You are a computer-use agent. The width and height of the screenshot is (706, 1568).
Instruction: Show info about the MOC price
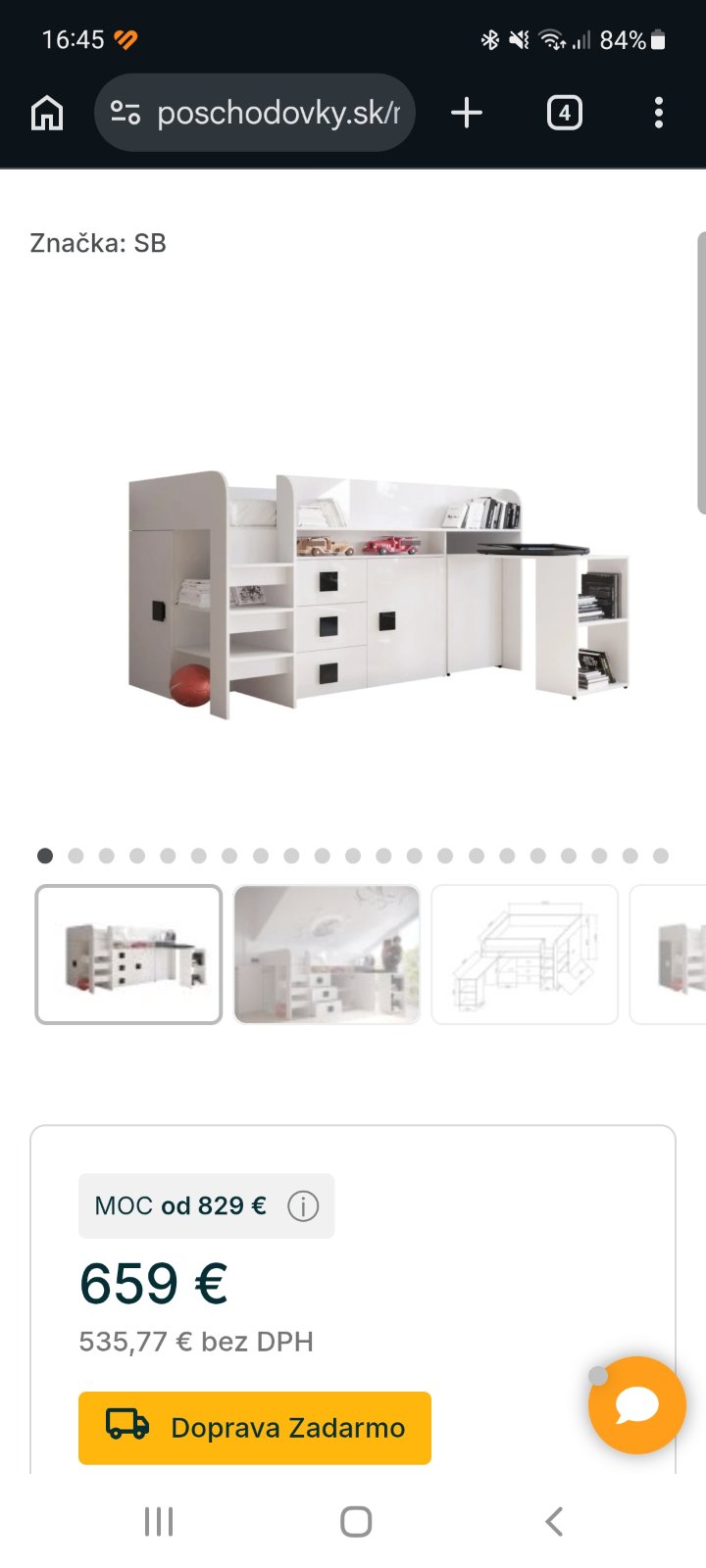[x=303, y=1206]
